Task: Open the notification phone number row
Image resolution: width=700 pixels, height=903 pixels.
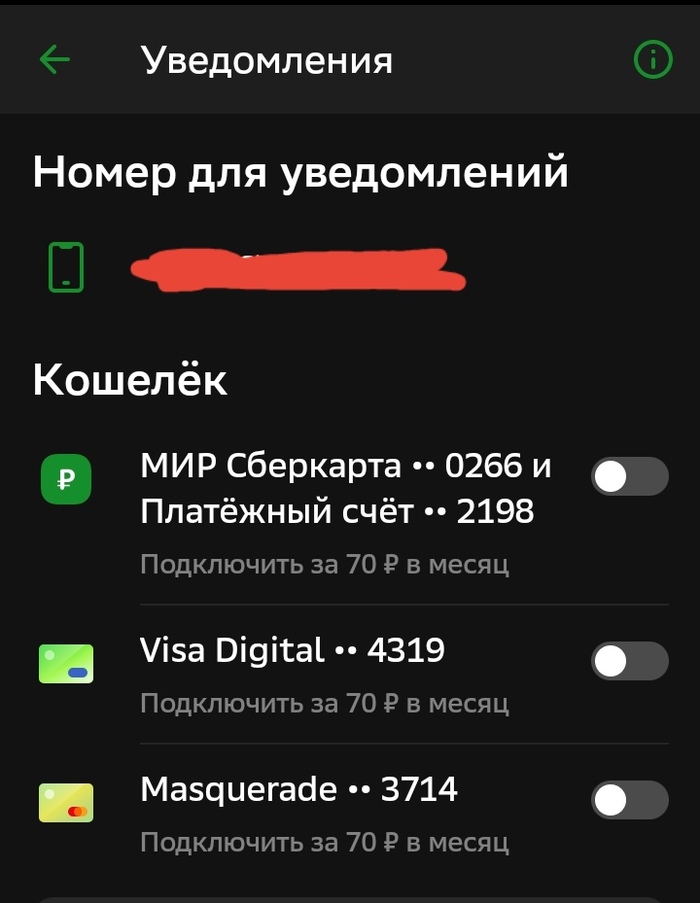Action: (x=300, y=268)
